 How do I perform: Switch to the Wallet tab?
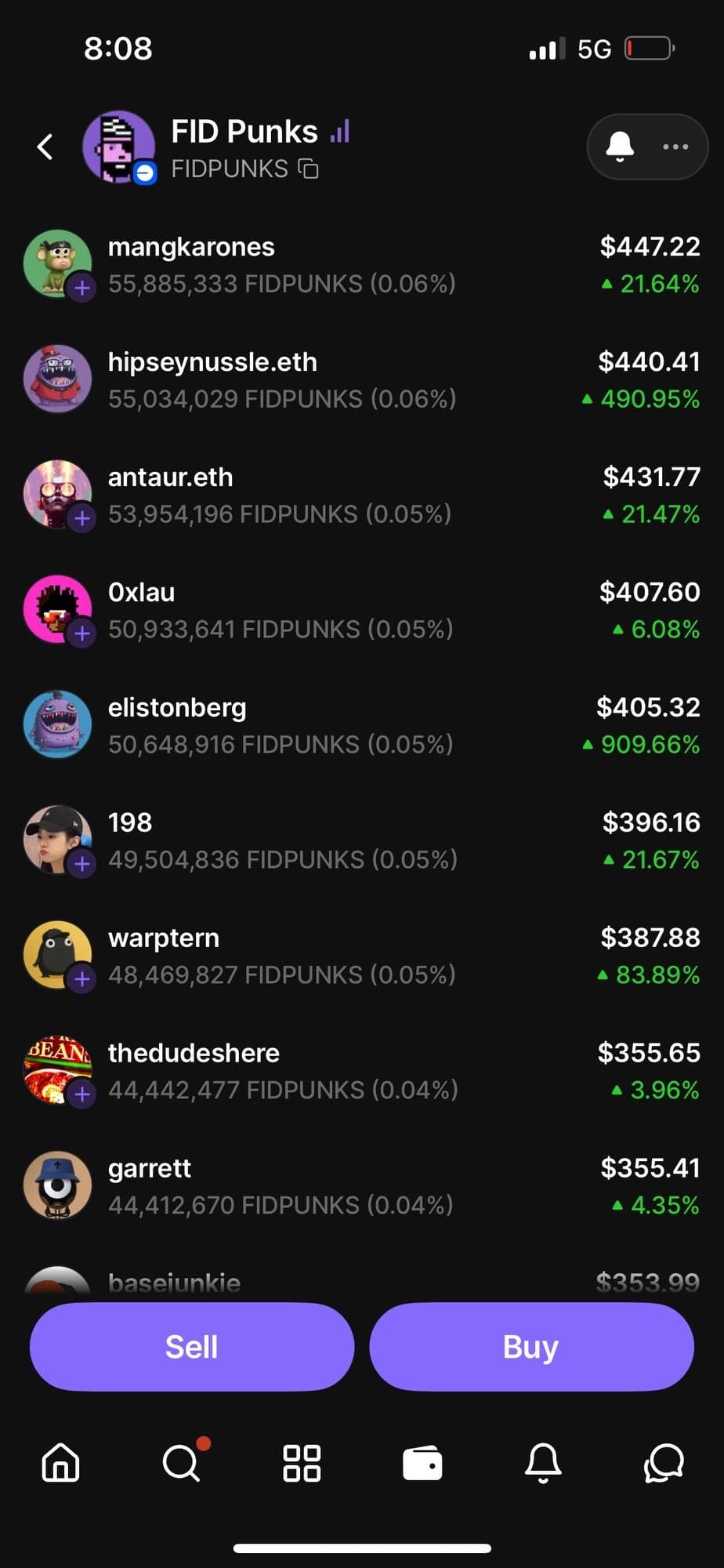pyautogui.click(x=422, y=1463)
